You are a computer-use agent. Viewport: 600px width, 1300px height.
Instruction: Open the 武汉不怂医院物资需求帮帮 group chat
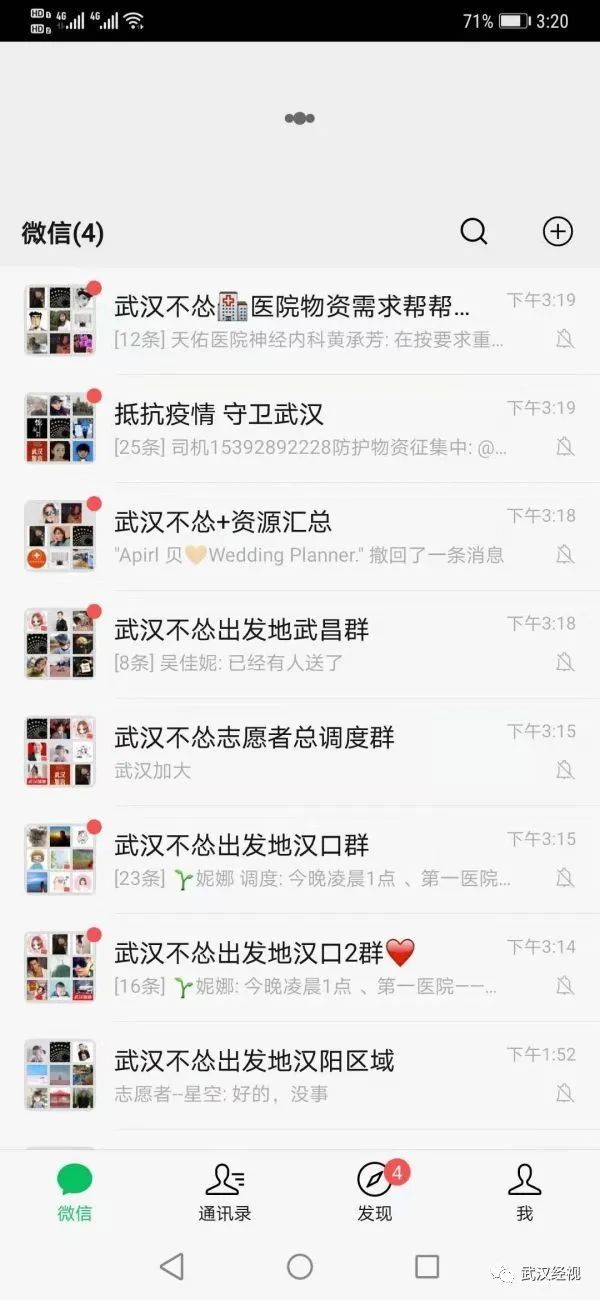pos(300,321)
